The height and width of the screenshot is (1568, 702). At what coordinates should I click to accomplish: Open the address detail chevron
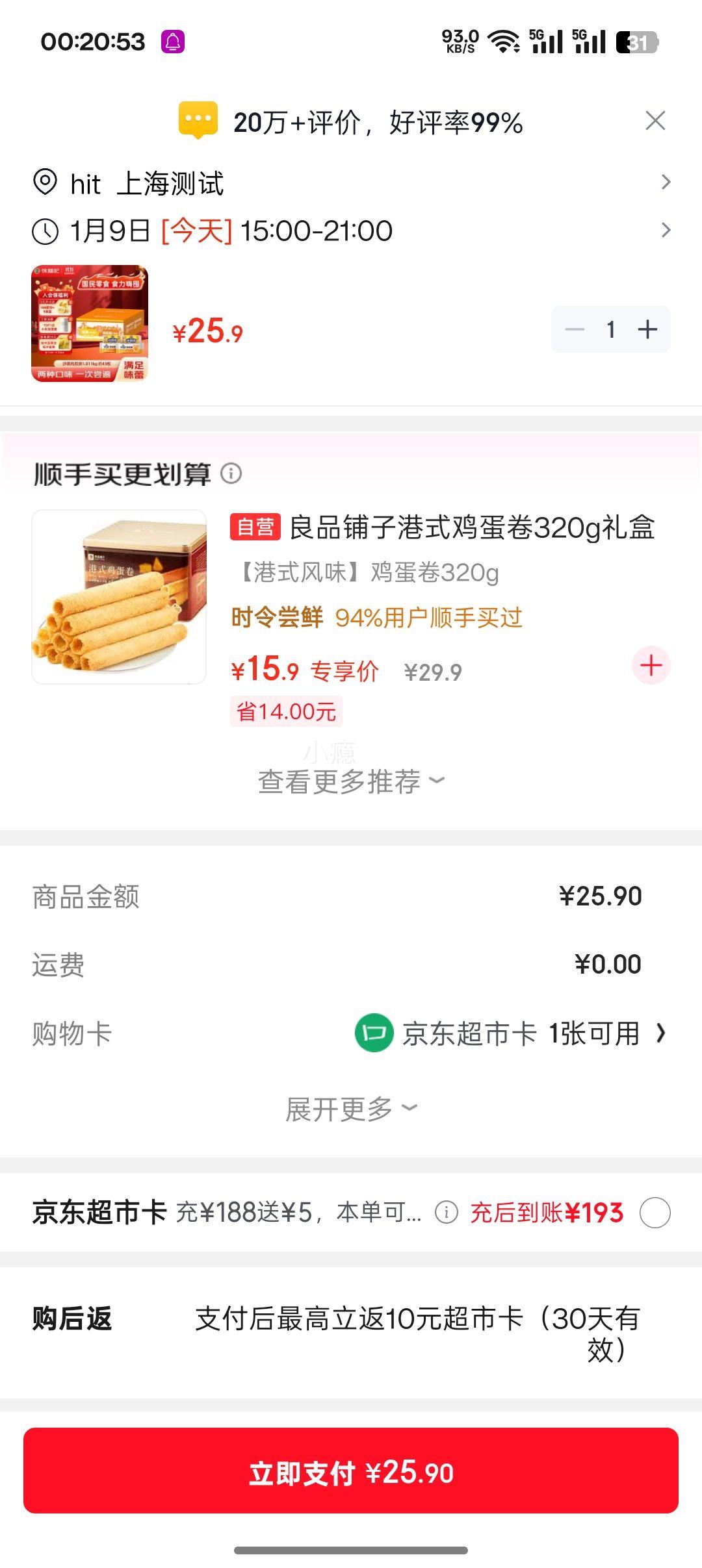point(664,184)
